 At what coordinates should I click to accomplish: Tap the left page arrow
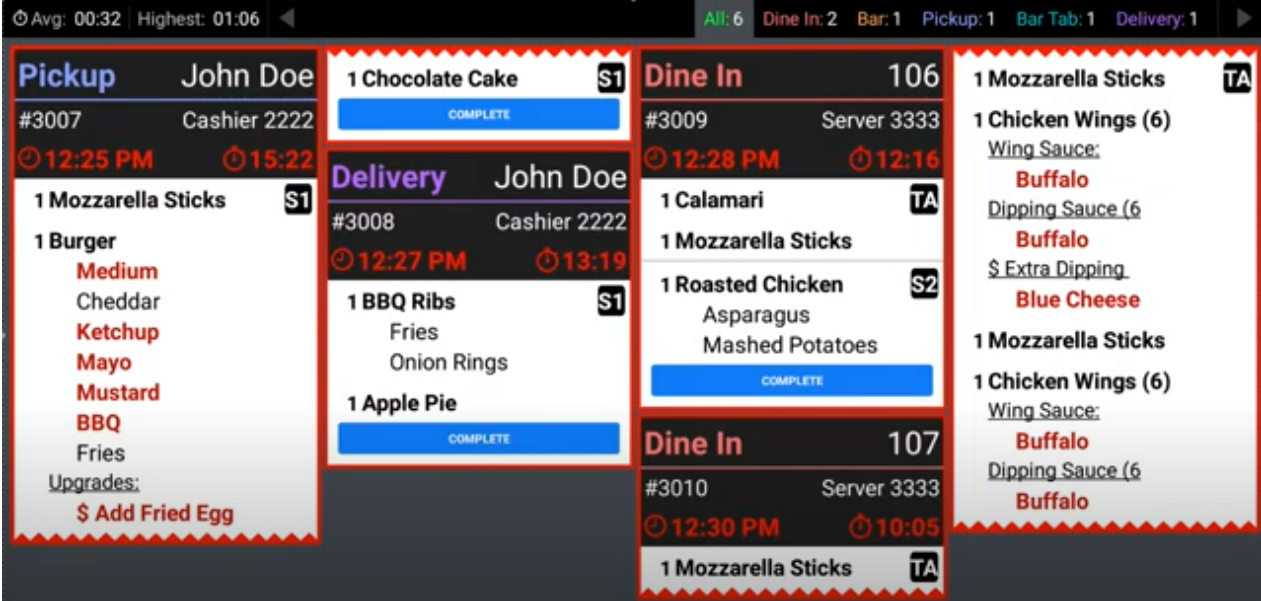pyautogui.click(x=287, y=19)
